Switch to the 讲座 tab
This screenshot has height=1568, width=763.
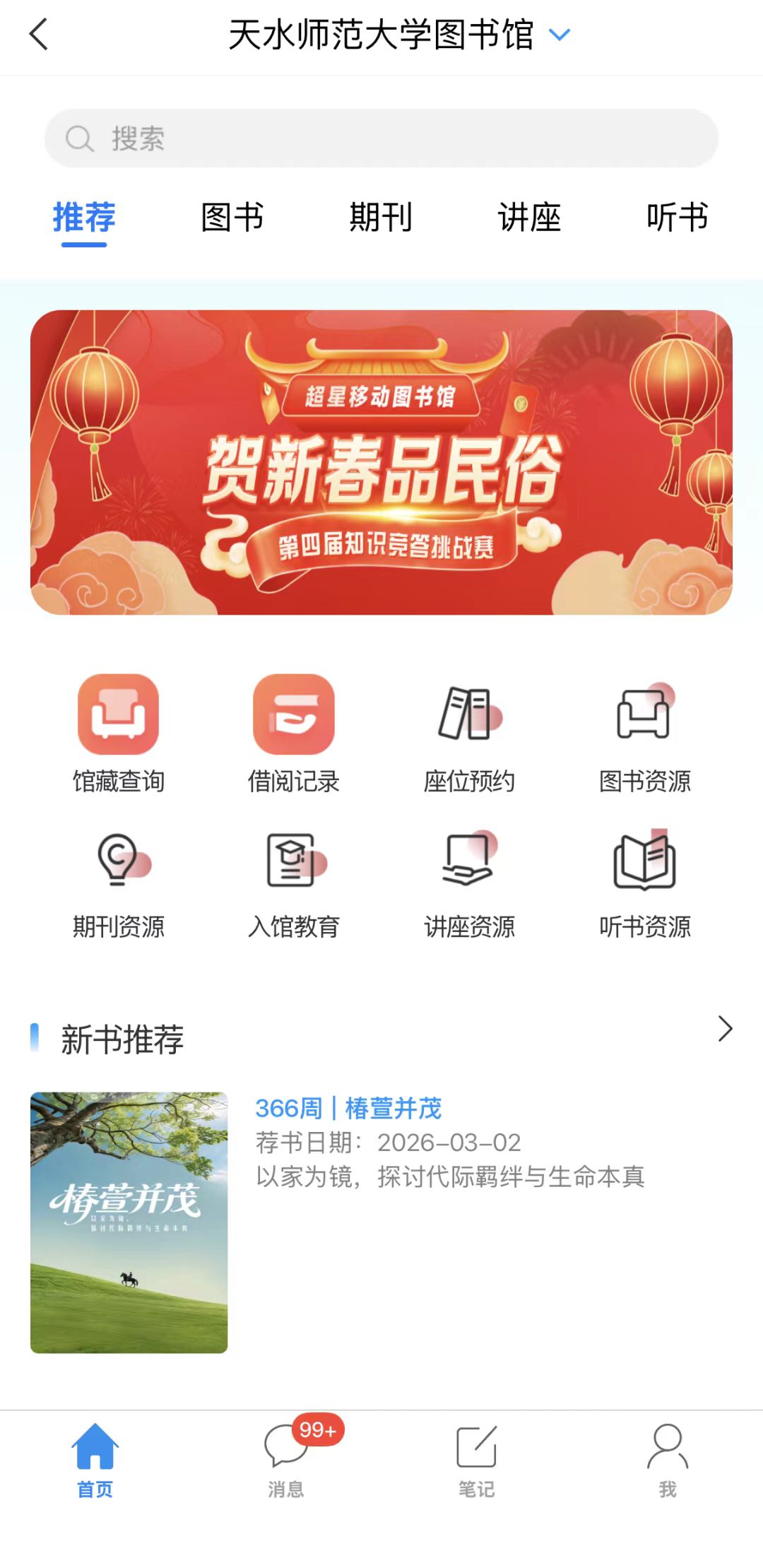529,217
